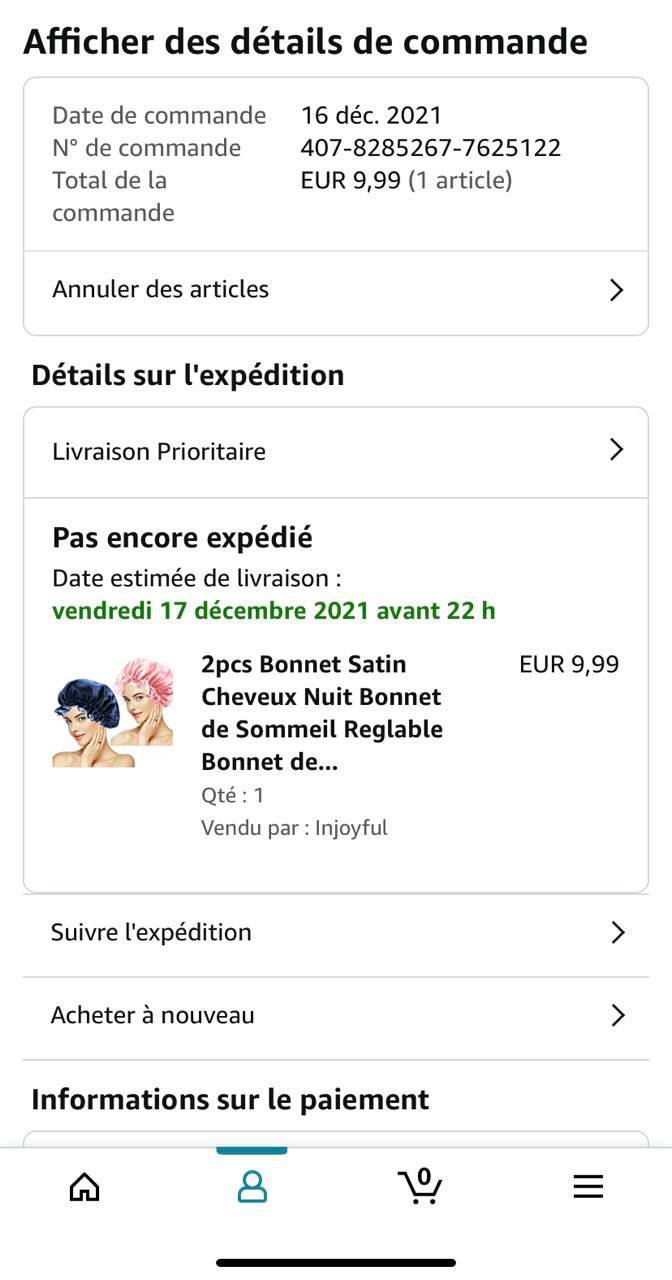
Task: Open the Bonnet Satin product image
Action: pos(112,712)
